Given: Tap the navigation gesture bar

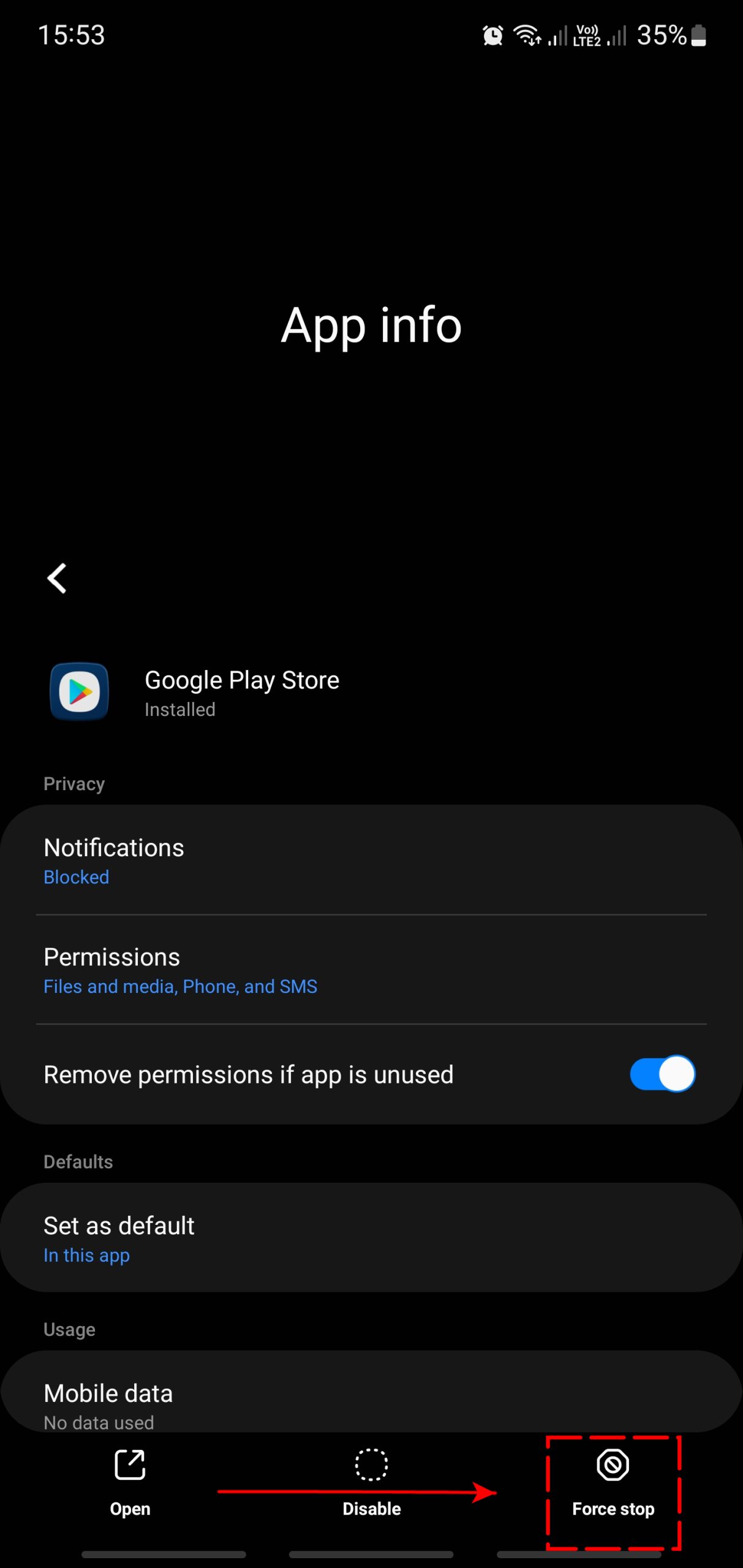Looking at the screenshot, I should click(371, 1553).
